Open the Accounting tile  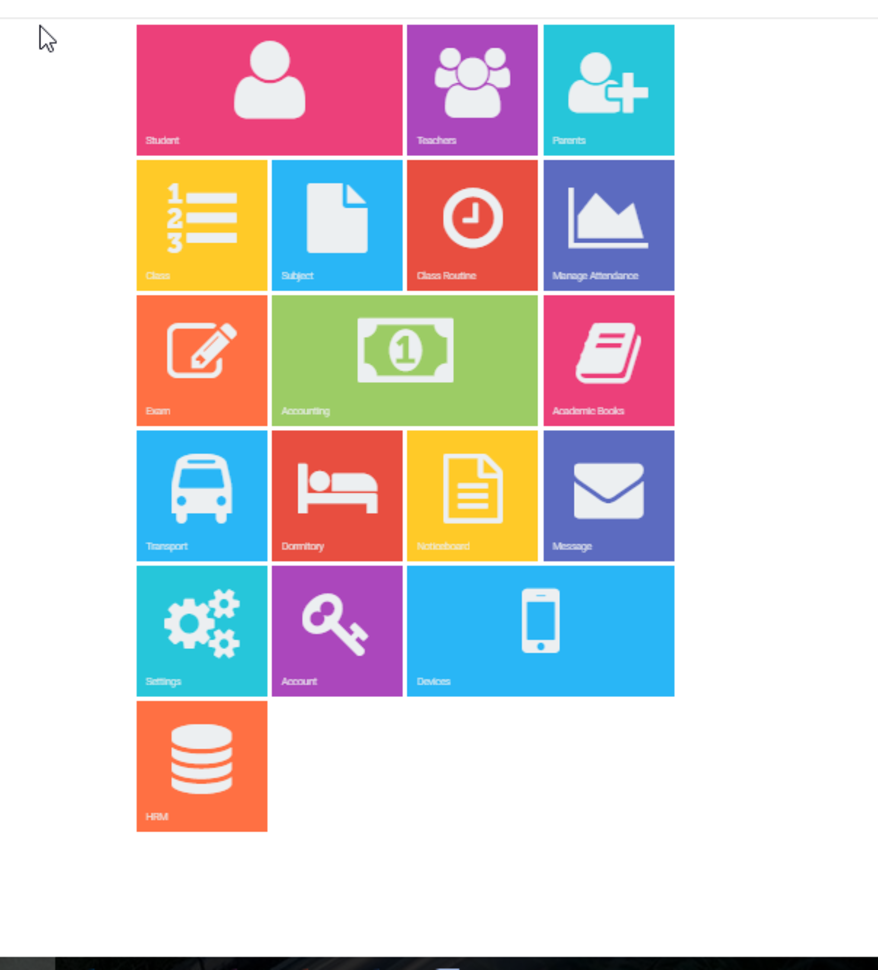405,360
